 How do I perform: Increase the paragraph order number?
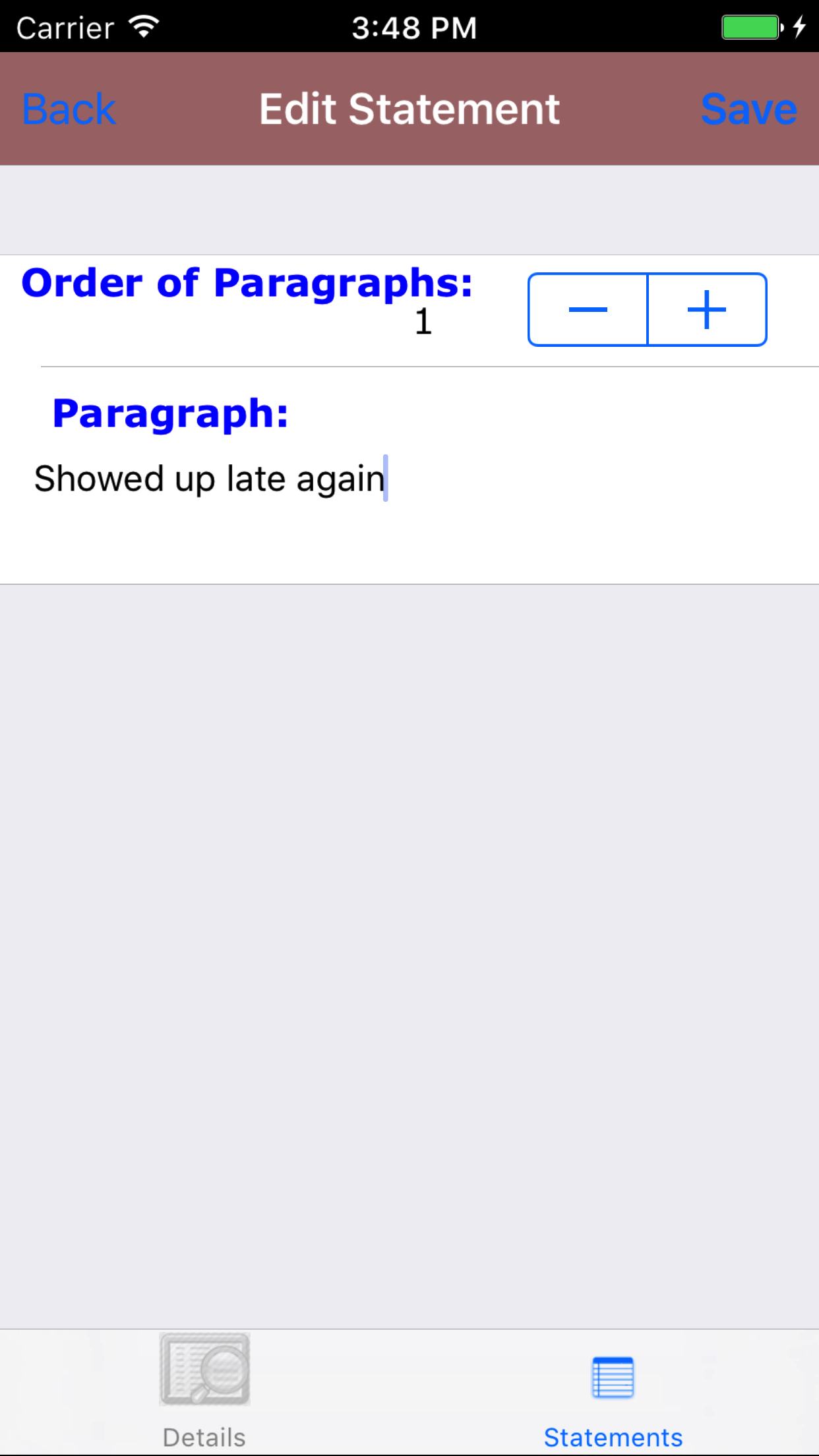pos(707,309)
